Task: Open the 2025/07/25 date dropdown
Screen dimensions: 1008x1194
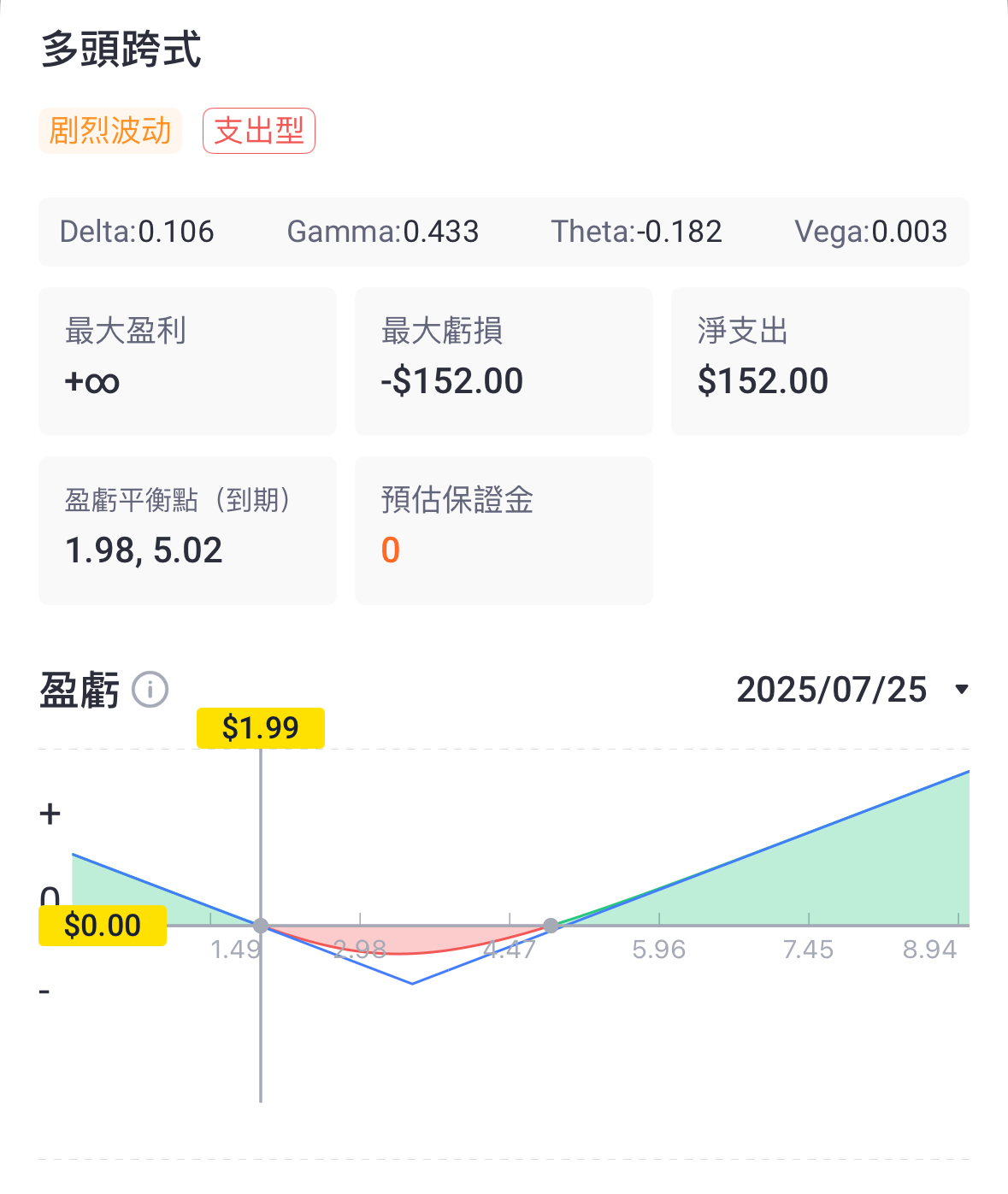Action: coord(852,690)
